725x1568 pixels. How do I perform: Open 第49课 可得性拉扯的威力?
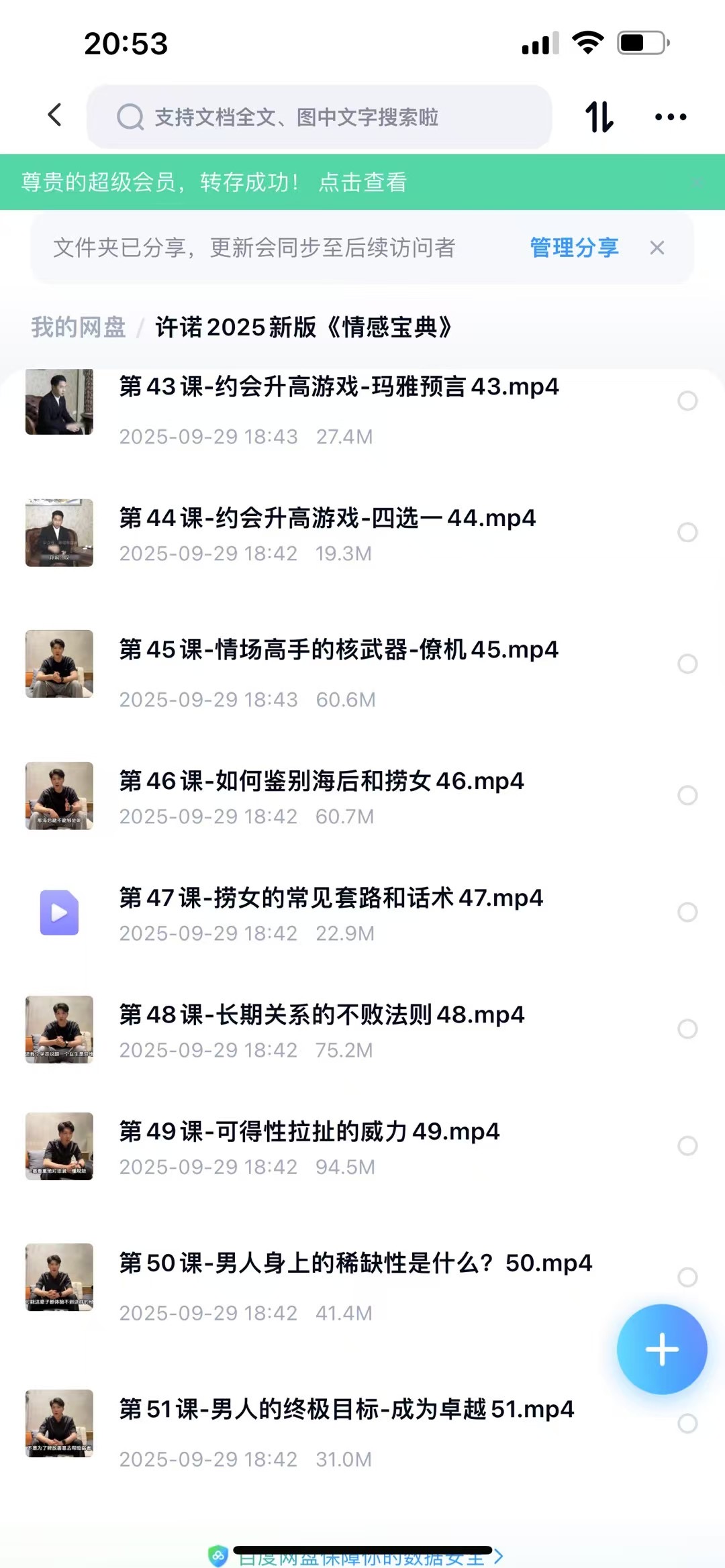[x=309, y=1132]
